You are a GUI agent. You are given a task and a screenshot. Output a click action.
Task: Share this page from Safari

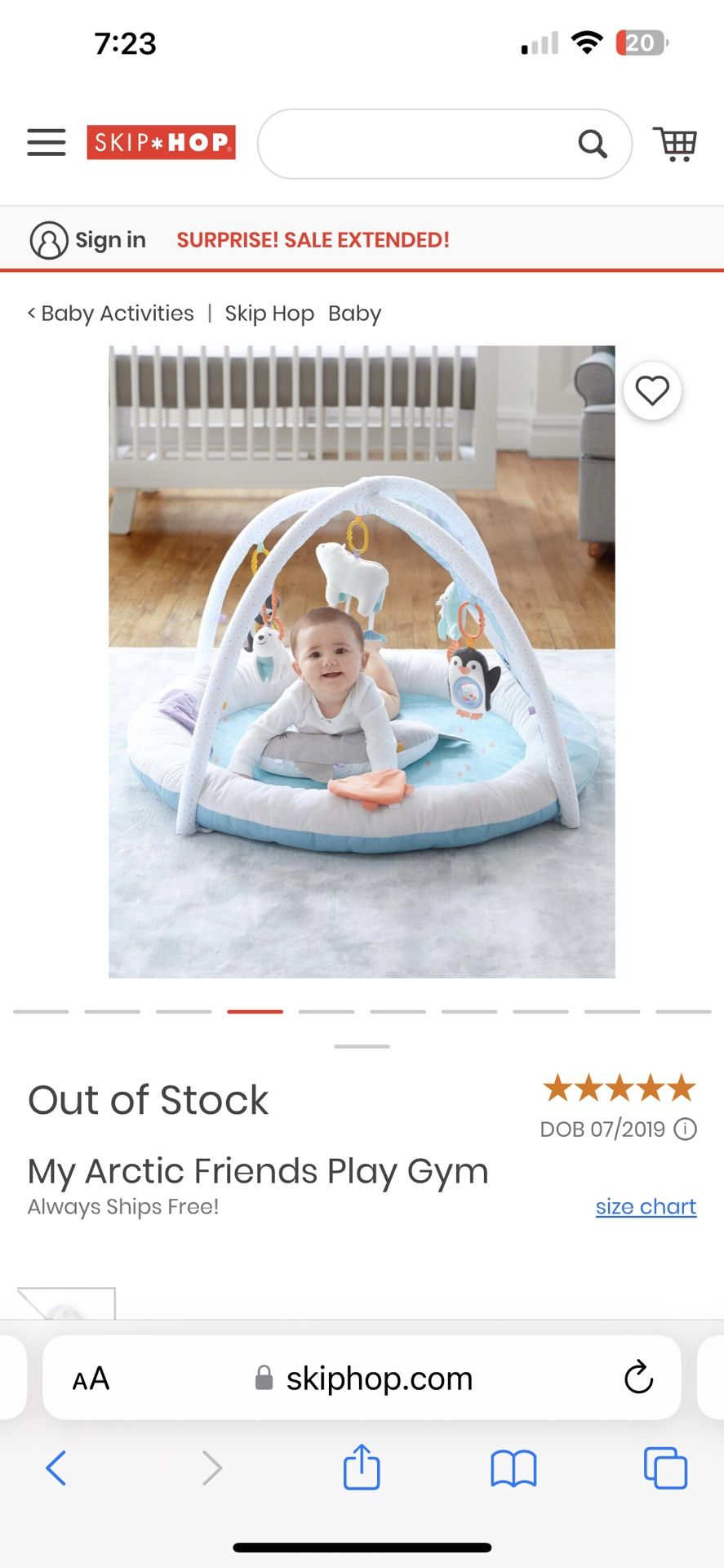[x=362, y=1468]
